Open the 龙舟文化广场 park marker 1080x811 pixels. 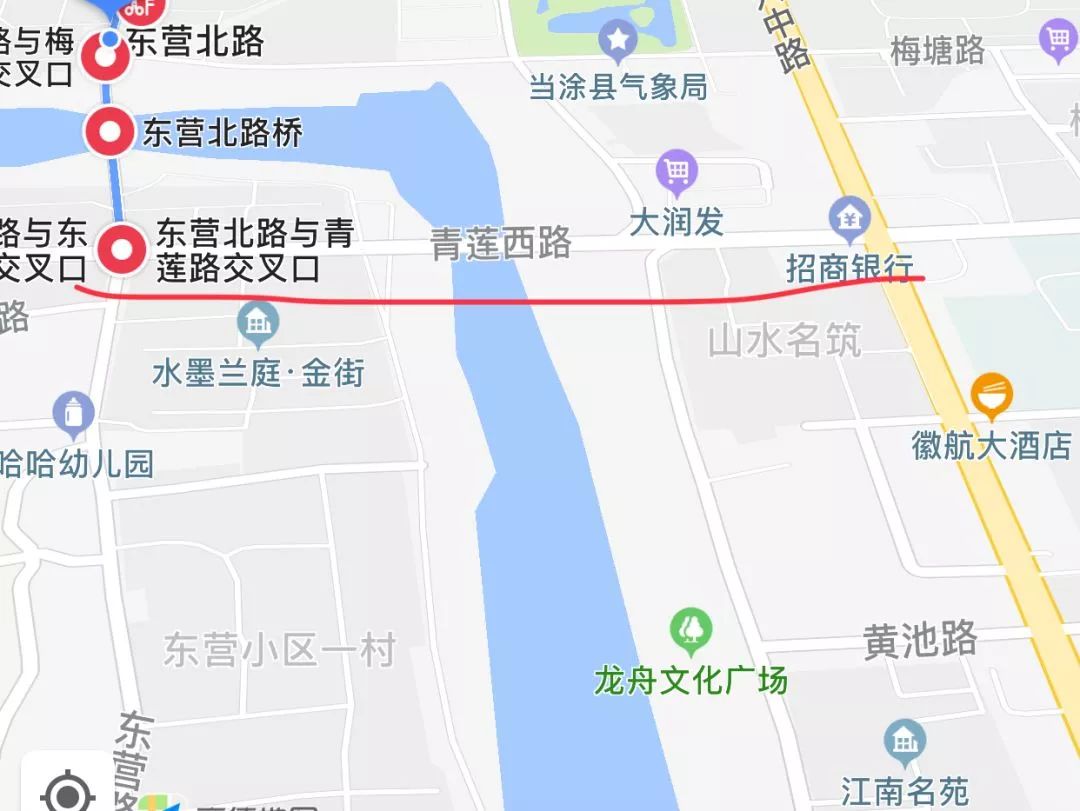coord(690,630)
